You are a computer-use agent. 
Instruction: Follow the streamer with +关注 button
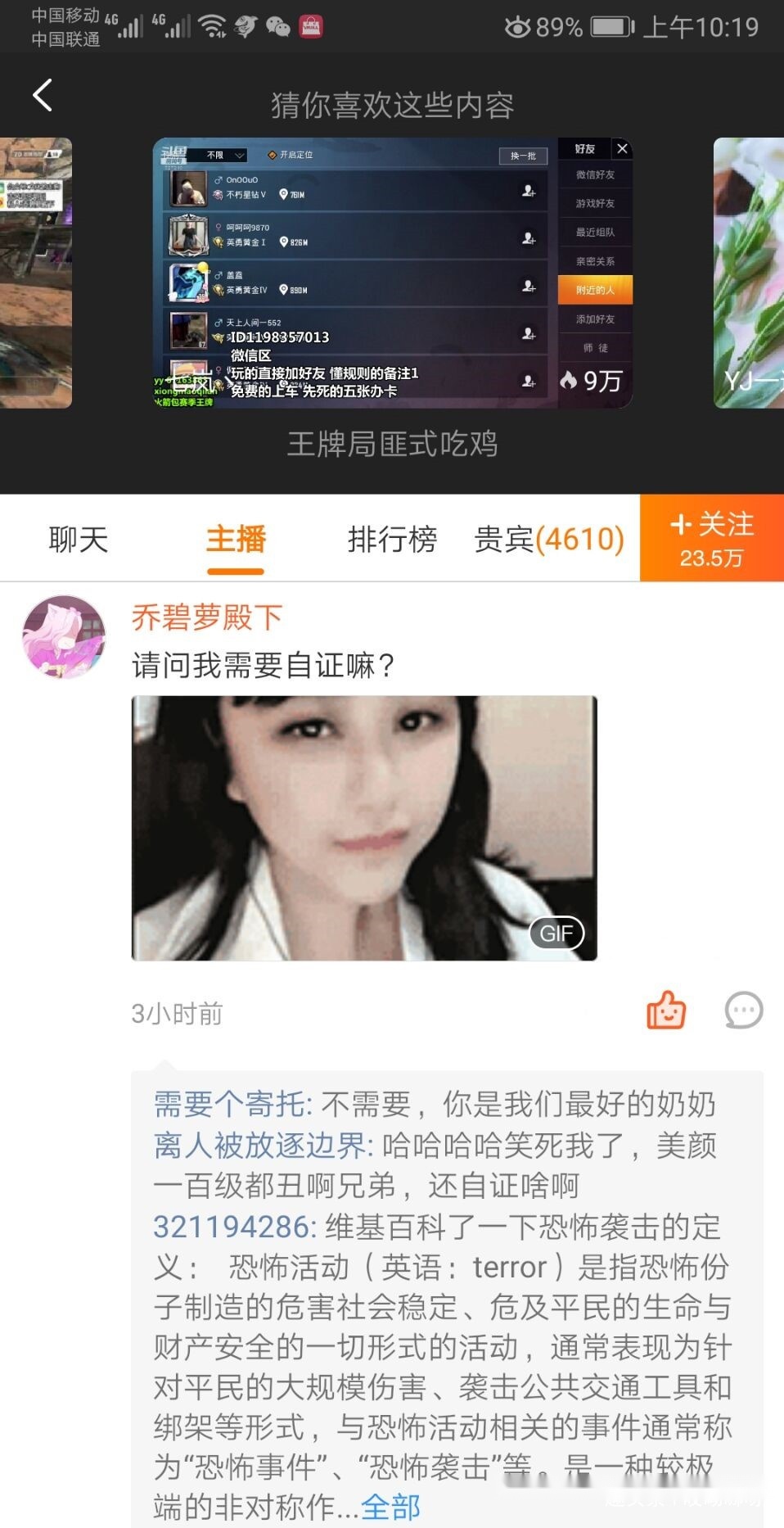[712, 538]
